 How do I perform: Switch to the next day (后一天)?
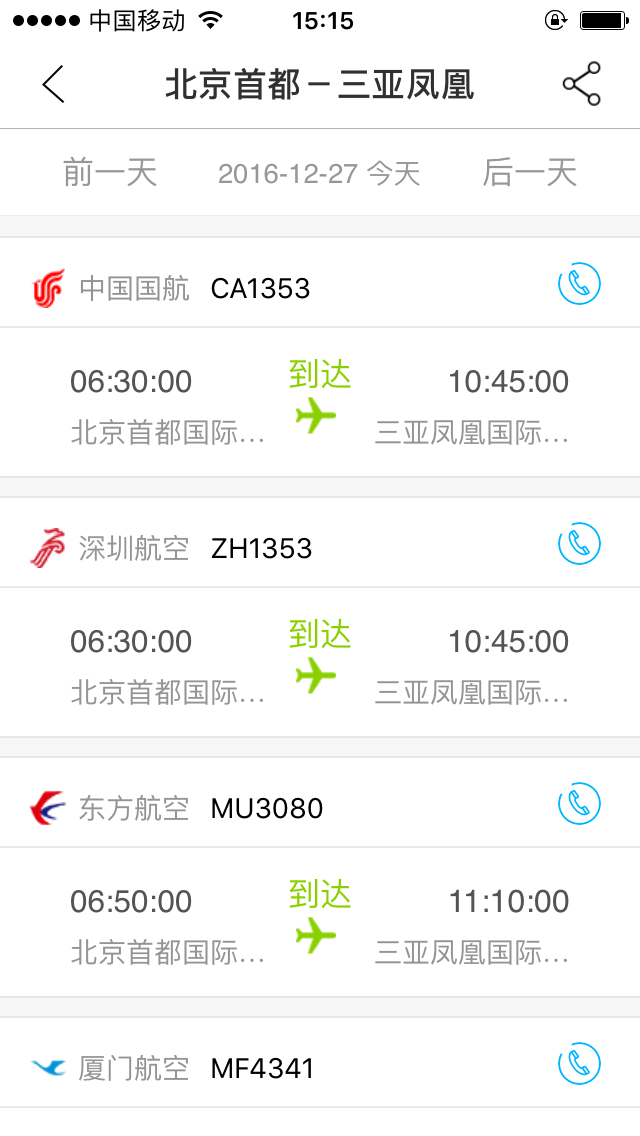(530, 173)
